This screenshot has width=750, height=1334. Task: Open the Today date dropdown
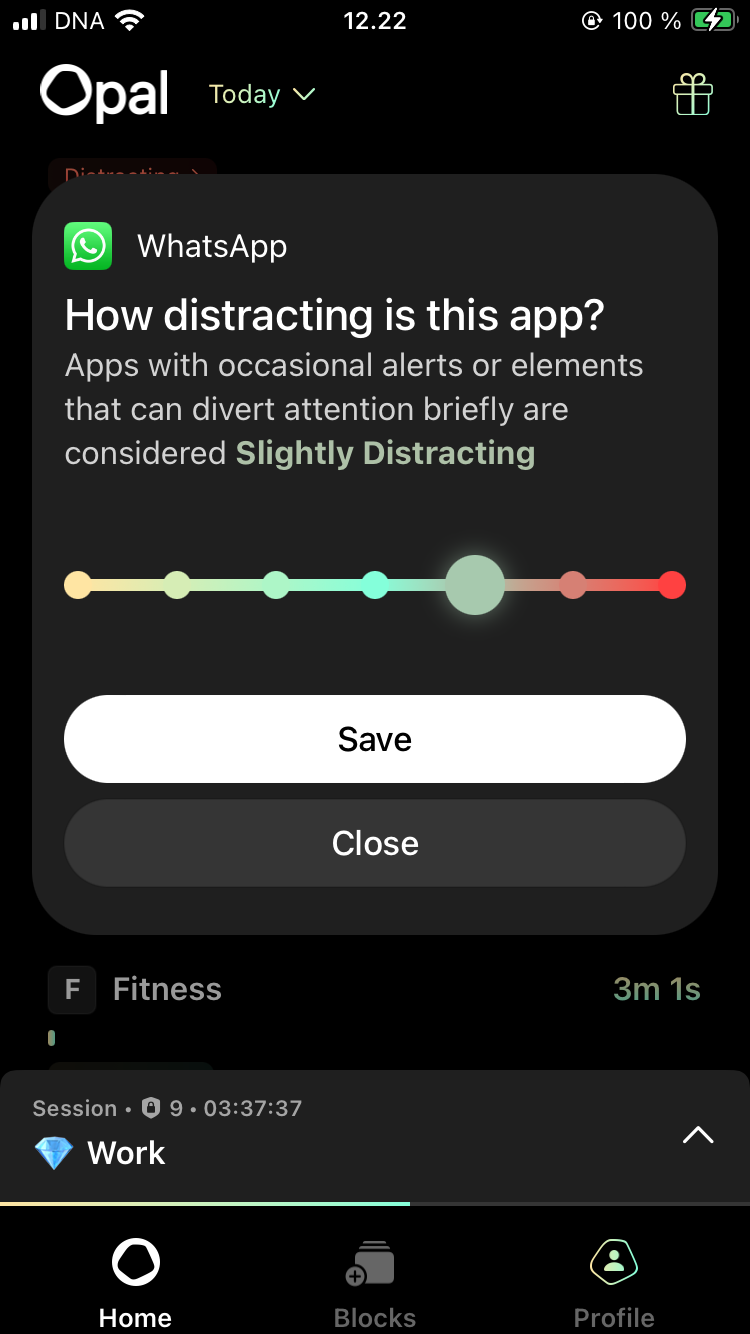(262, 94)
